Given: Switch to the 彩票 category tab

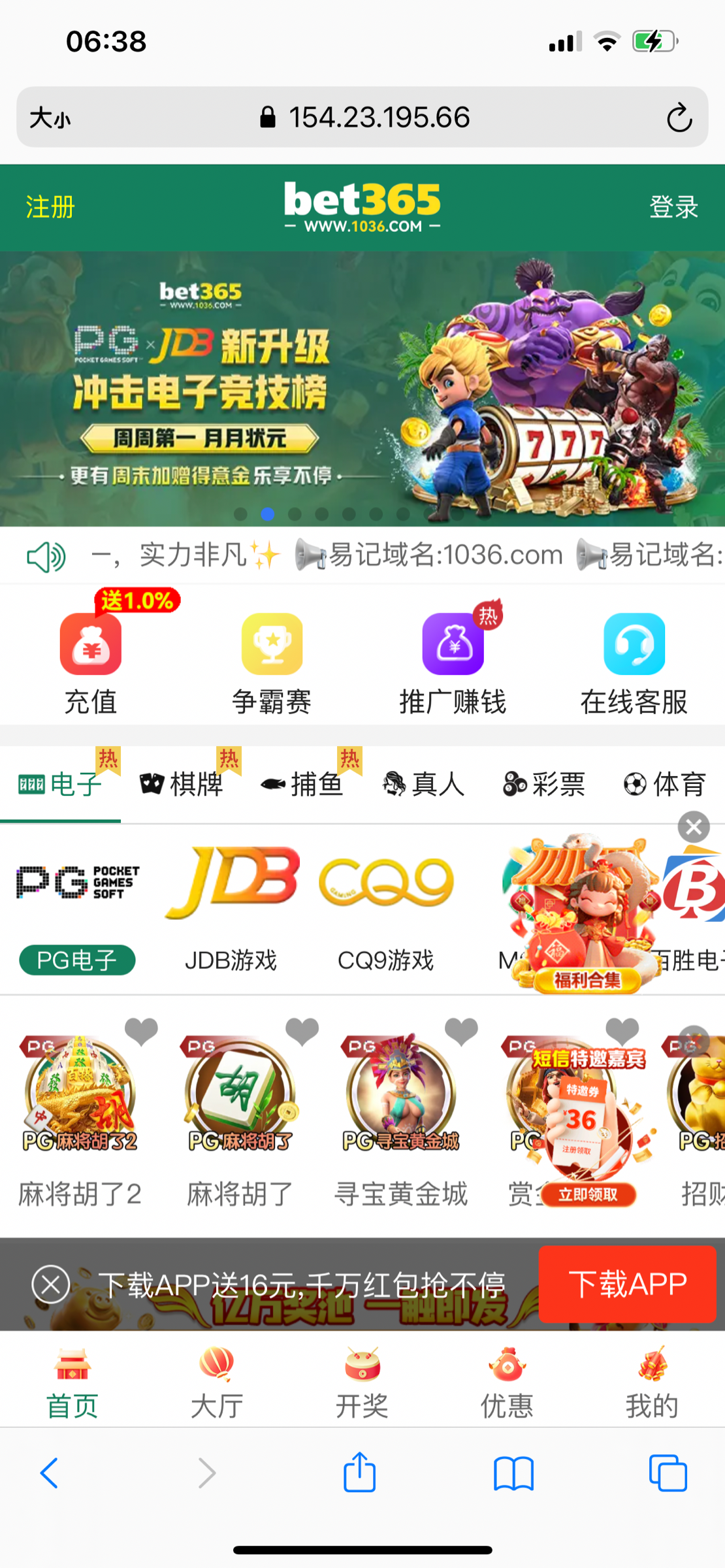Looking at the screenshot, I should pos(544,783).
